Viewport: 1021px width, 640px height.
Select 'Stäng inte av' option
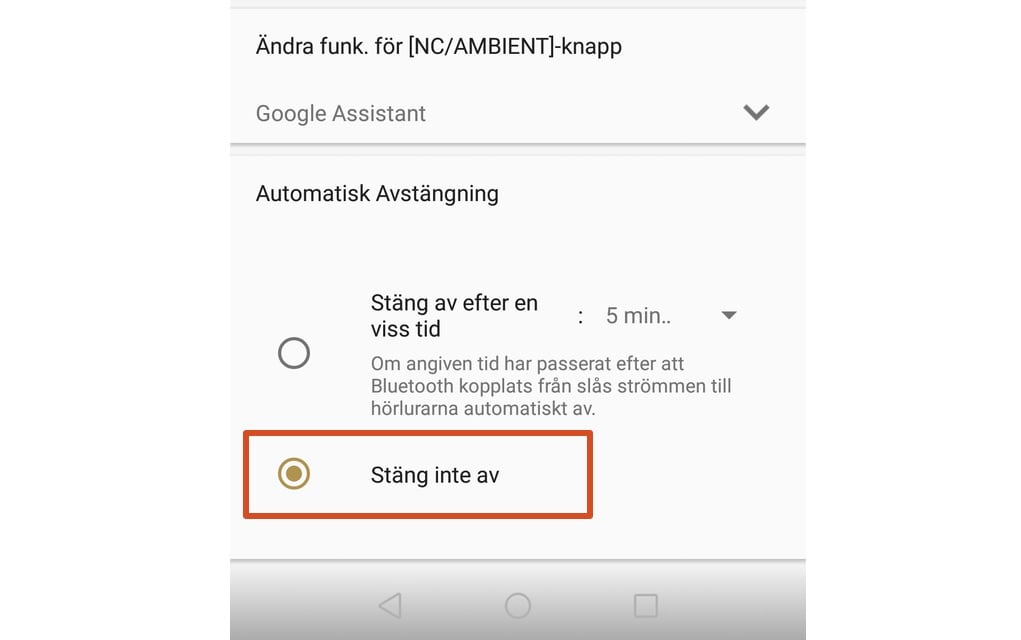tap(294, 474)
